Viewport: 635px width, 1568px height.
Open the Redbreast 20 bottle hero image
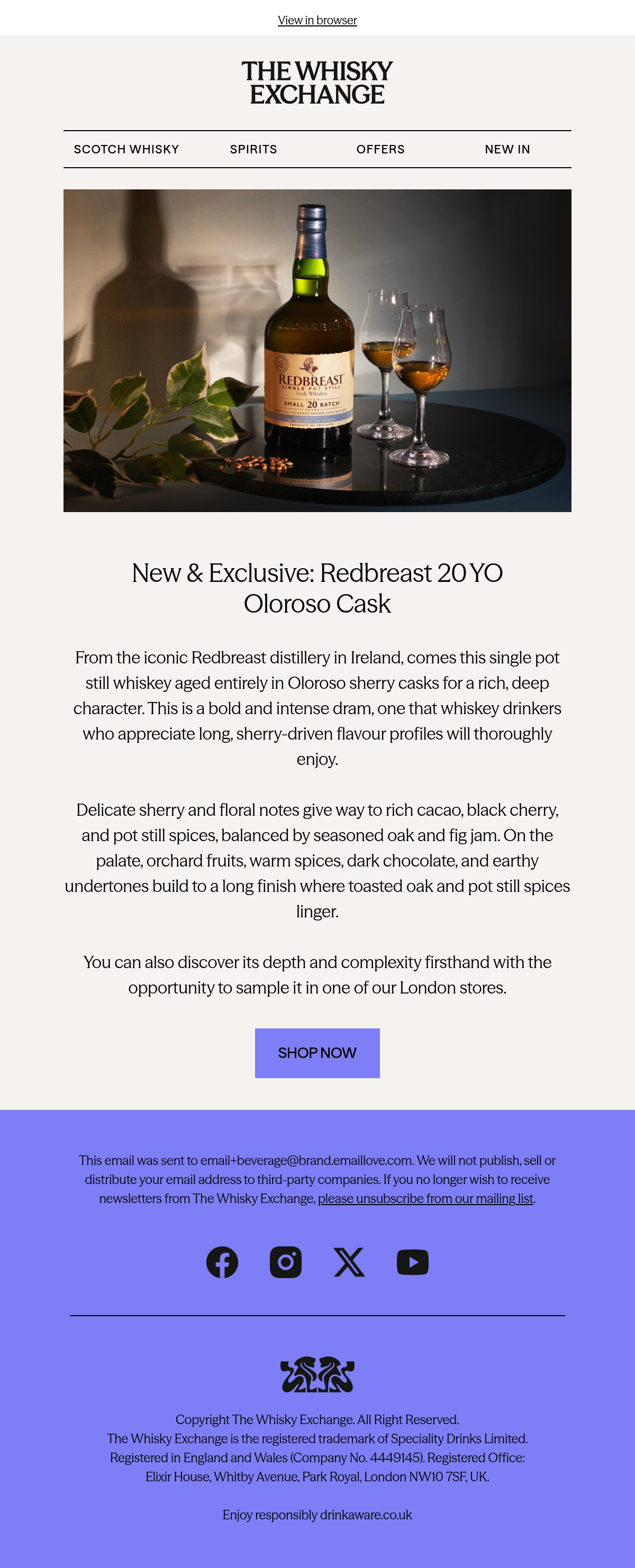point(317,351)
